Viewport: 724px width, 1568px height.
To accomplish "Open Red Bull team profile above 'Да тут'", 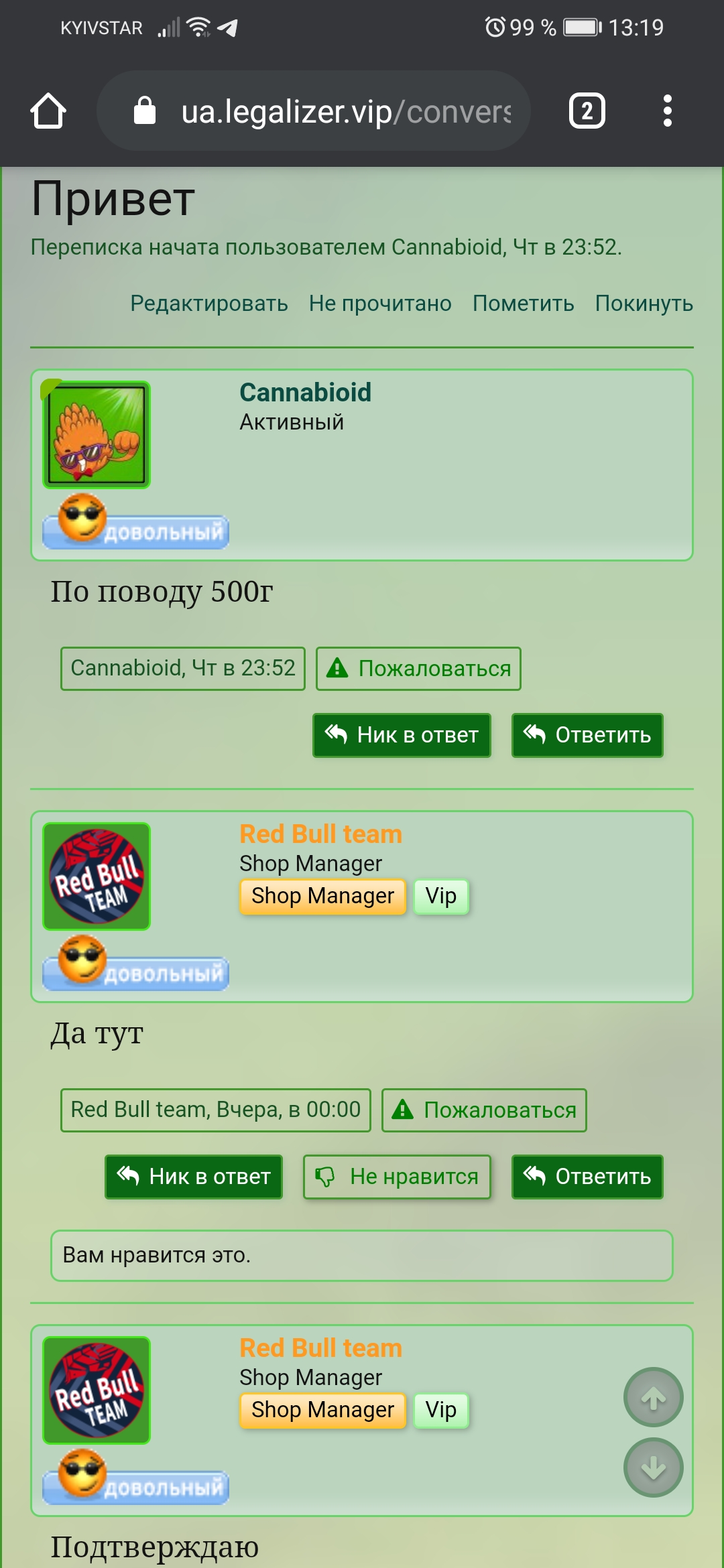I will (321, 834).
